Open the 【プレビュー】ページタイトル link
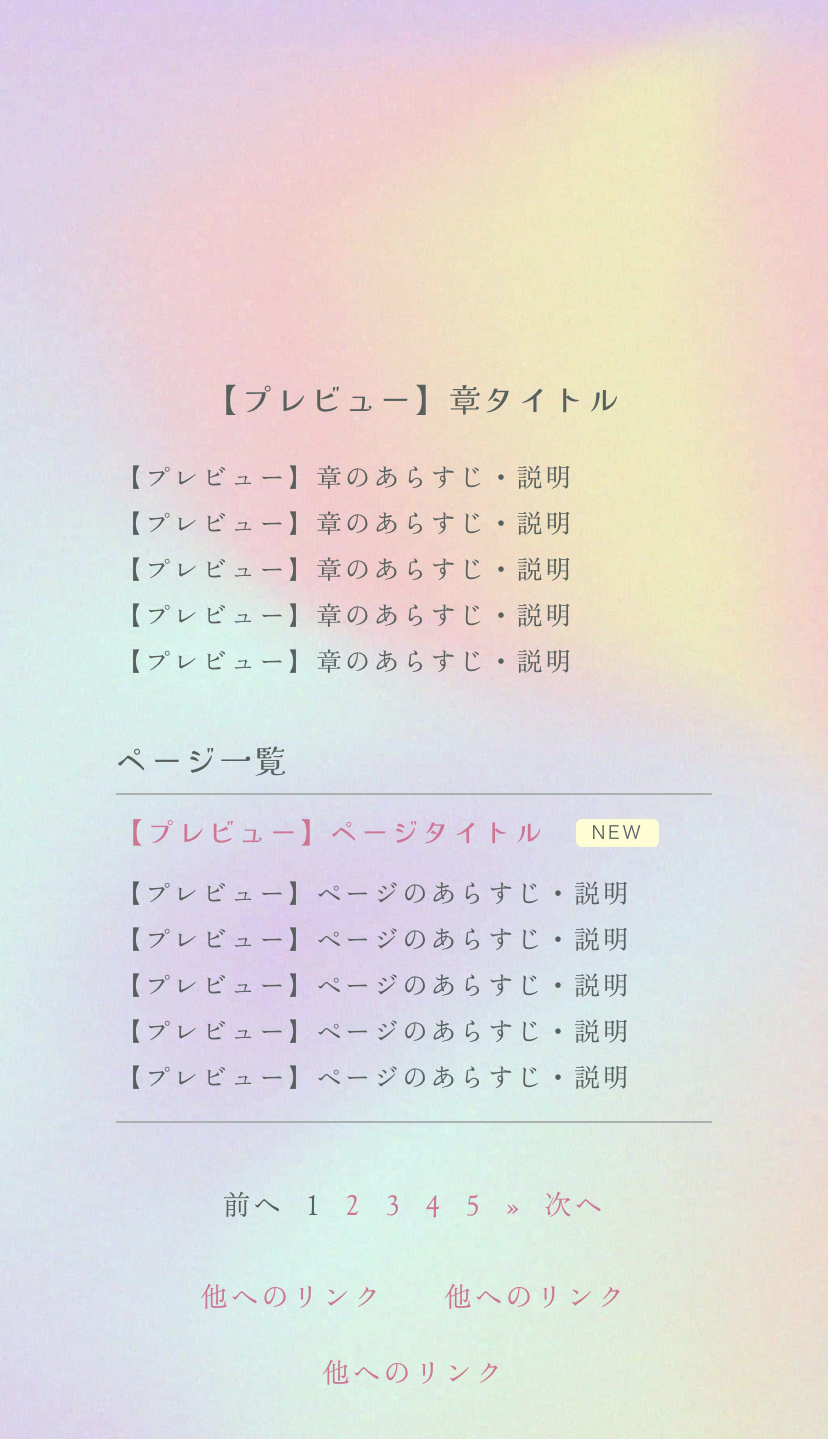 333,832
